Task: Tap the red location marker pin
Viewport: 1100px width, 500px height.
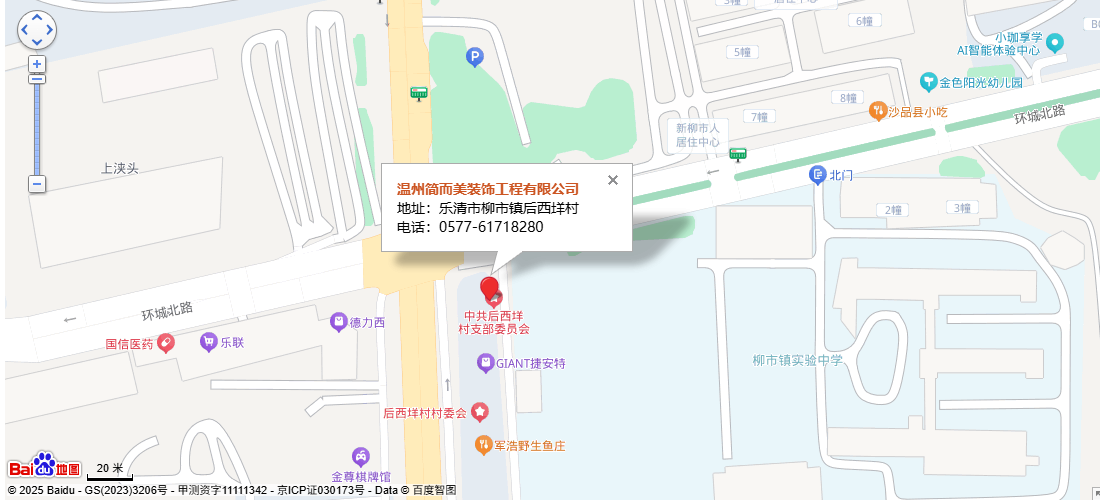Action: tap(489, 290)
